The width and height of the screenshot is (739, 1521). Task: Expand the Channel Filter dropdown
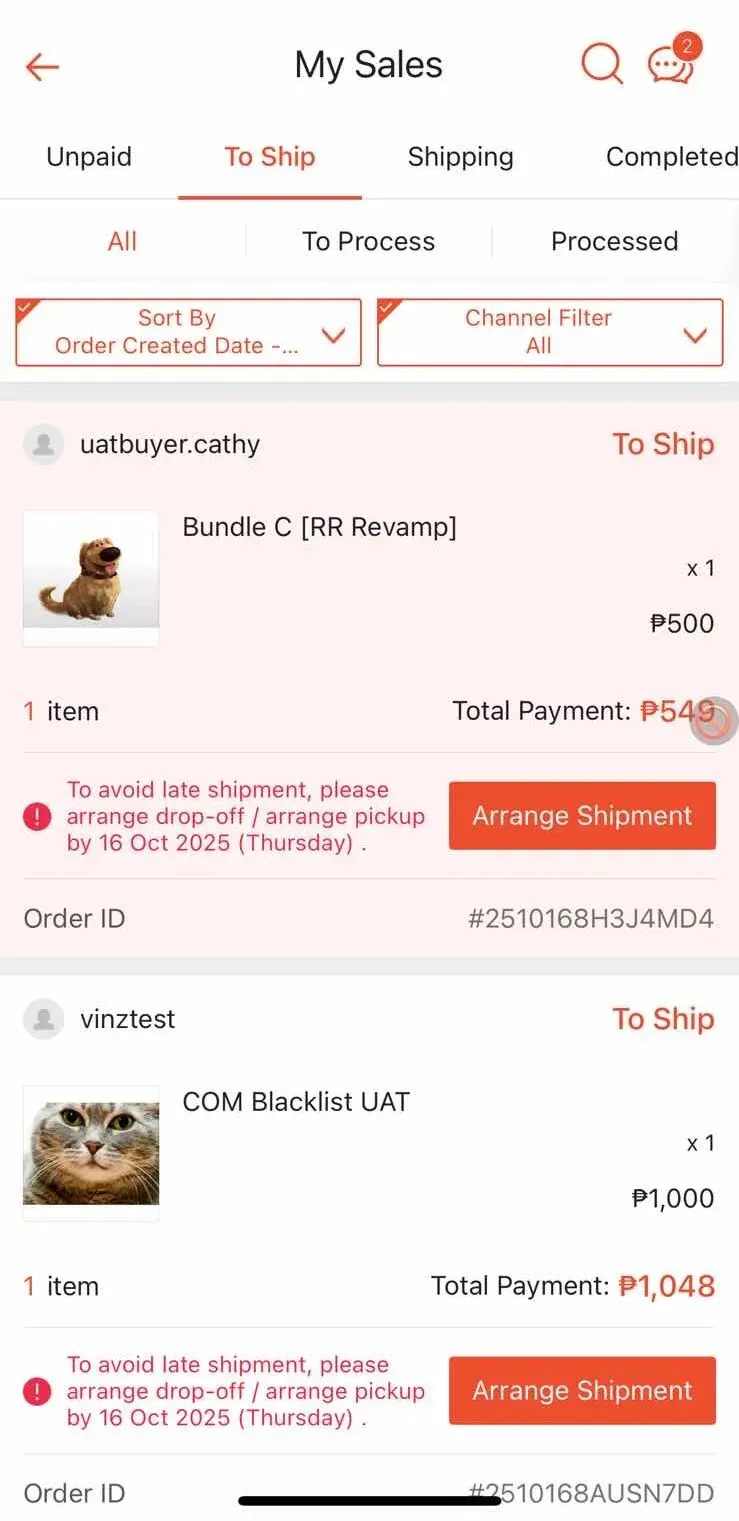(x=549, y=332)
